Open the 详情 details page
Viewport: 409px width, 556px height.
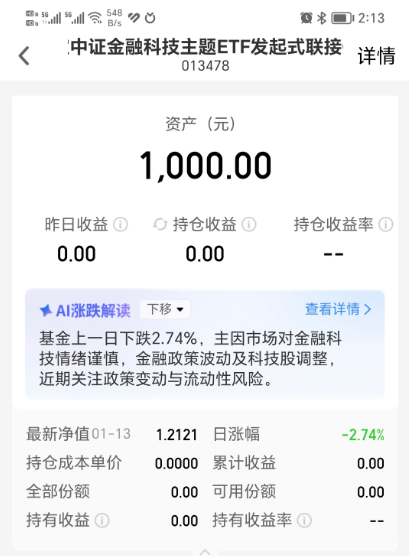tap(376, 56)
